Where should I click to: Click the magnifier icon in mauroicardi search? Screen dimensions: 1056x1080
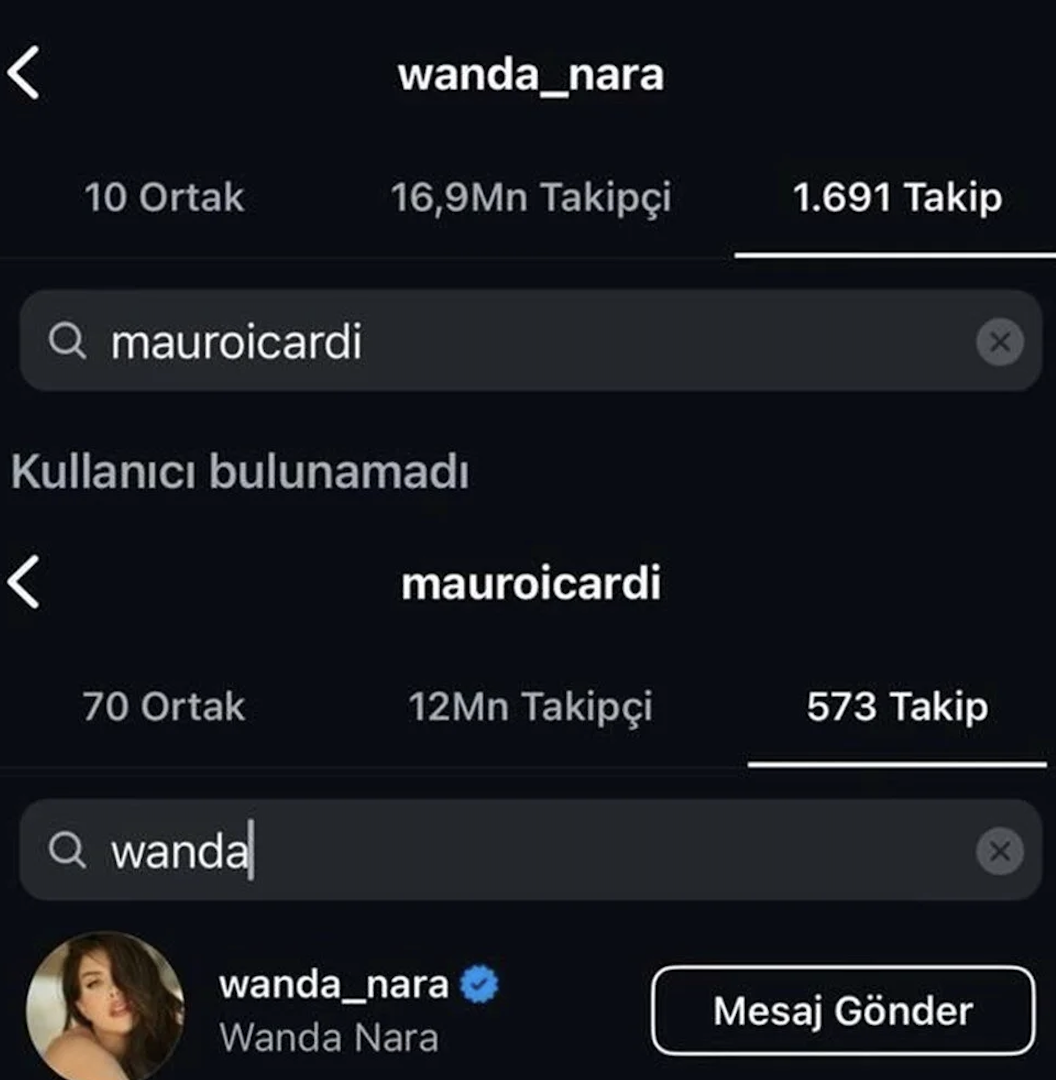pos(66,342)
